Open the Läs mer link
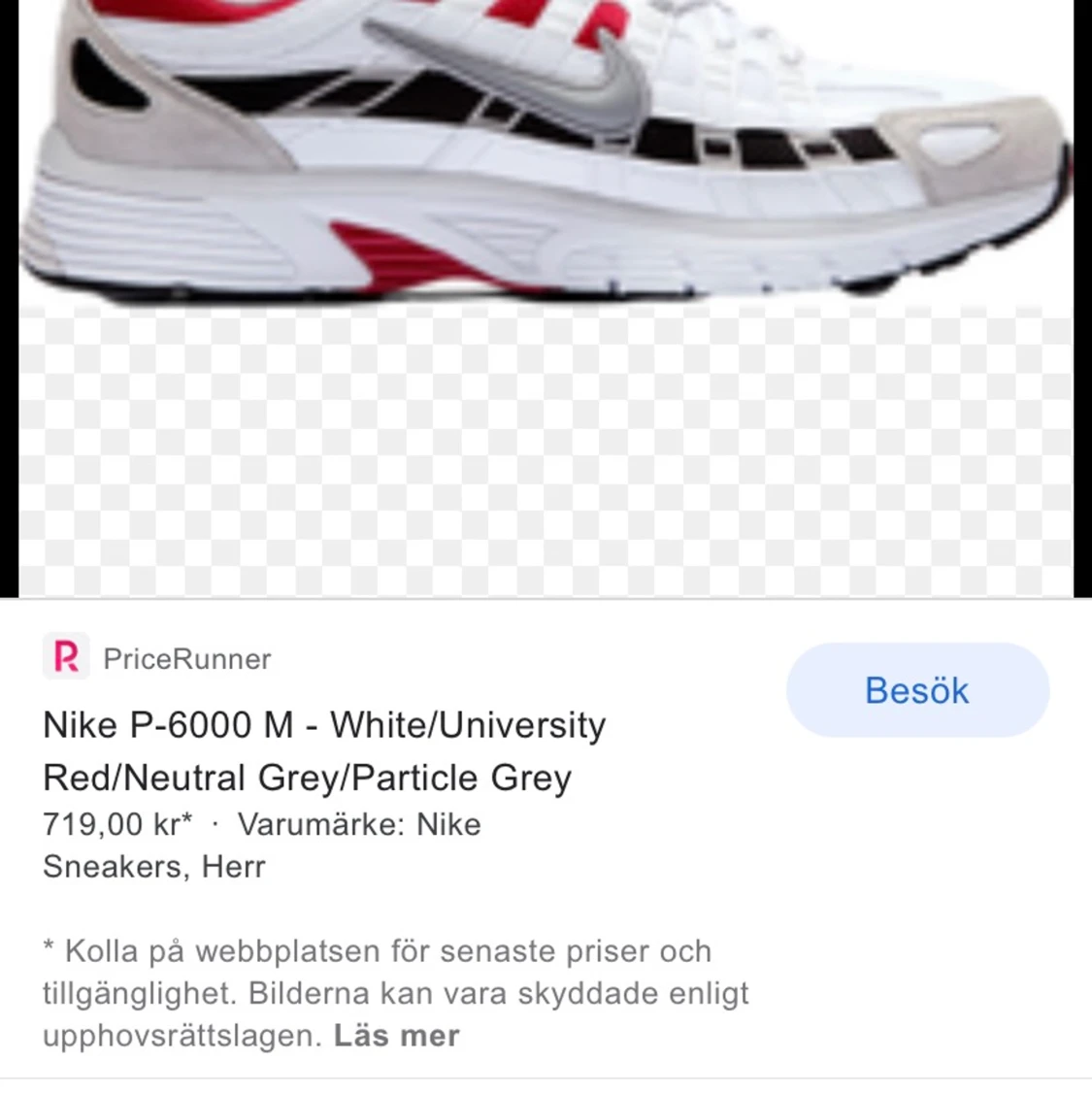This screenshot has height=1093, width=1092. [396, 1035]
